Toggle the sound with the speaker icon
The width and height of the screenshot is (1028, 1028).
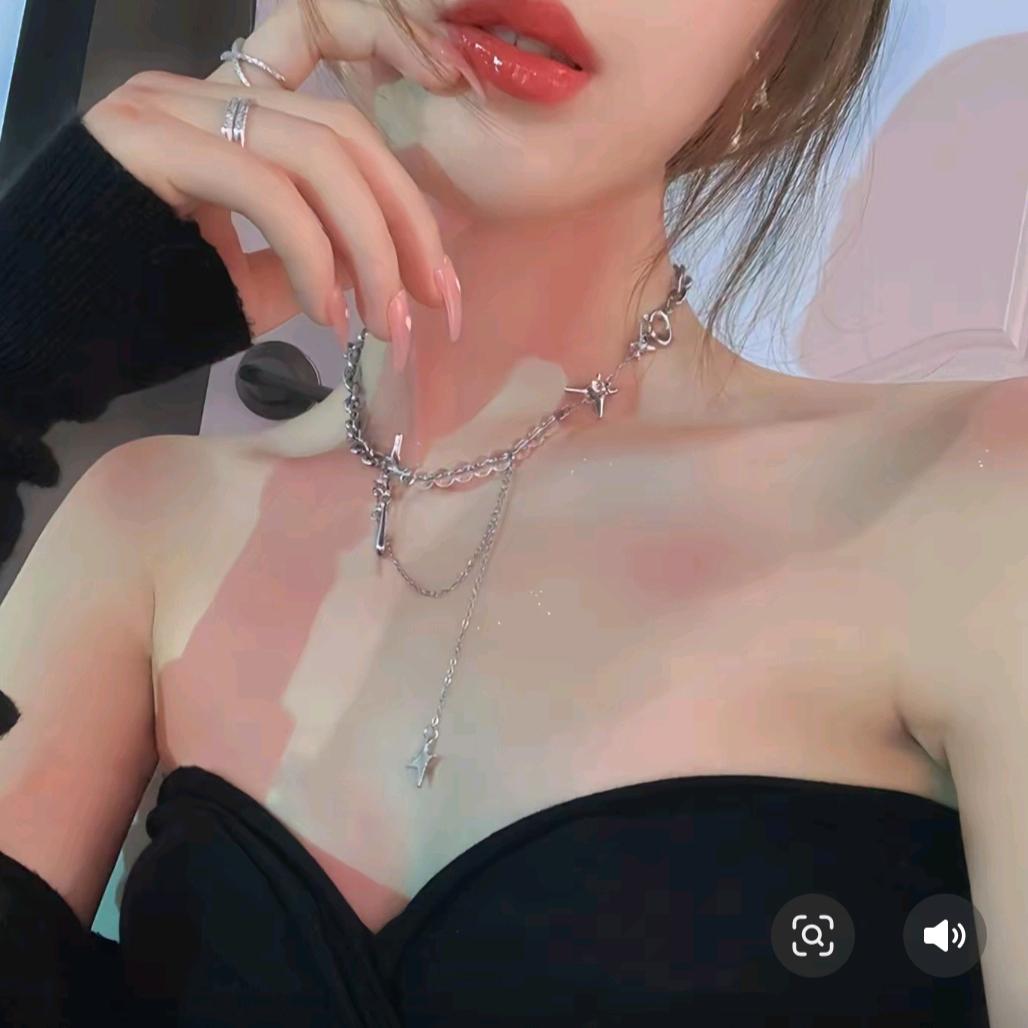(x=944, y=935)
